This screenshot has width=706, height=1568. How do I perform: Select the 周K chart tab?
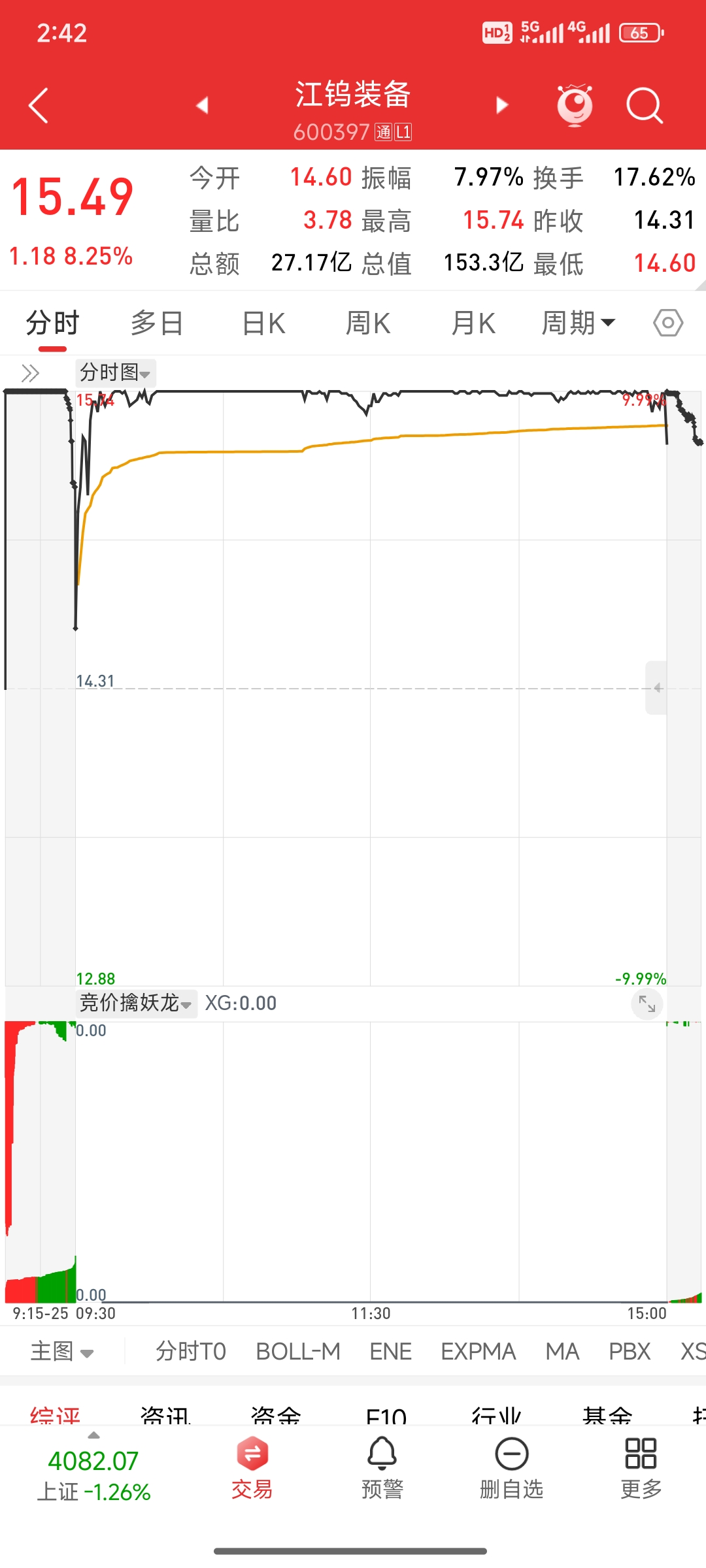[x=368, y=323]
